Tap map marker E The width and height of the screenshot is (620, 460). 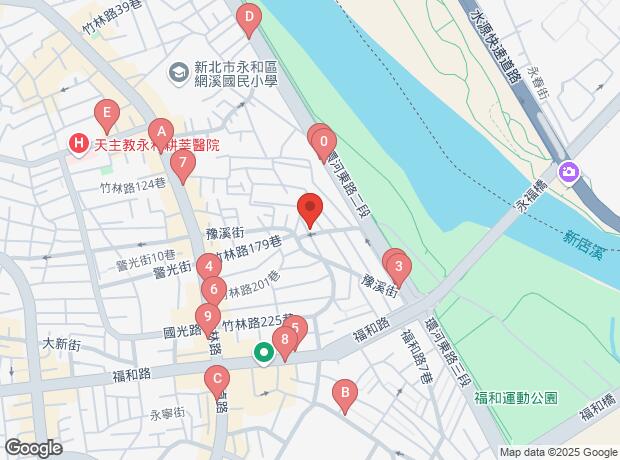106,113
